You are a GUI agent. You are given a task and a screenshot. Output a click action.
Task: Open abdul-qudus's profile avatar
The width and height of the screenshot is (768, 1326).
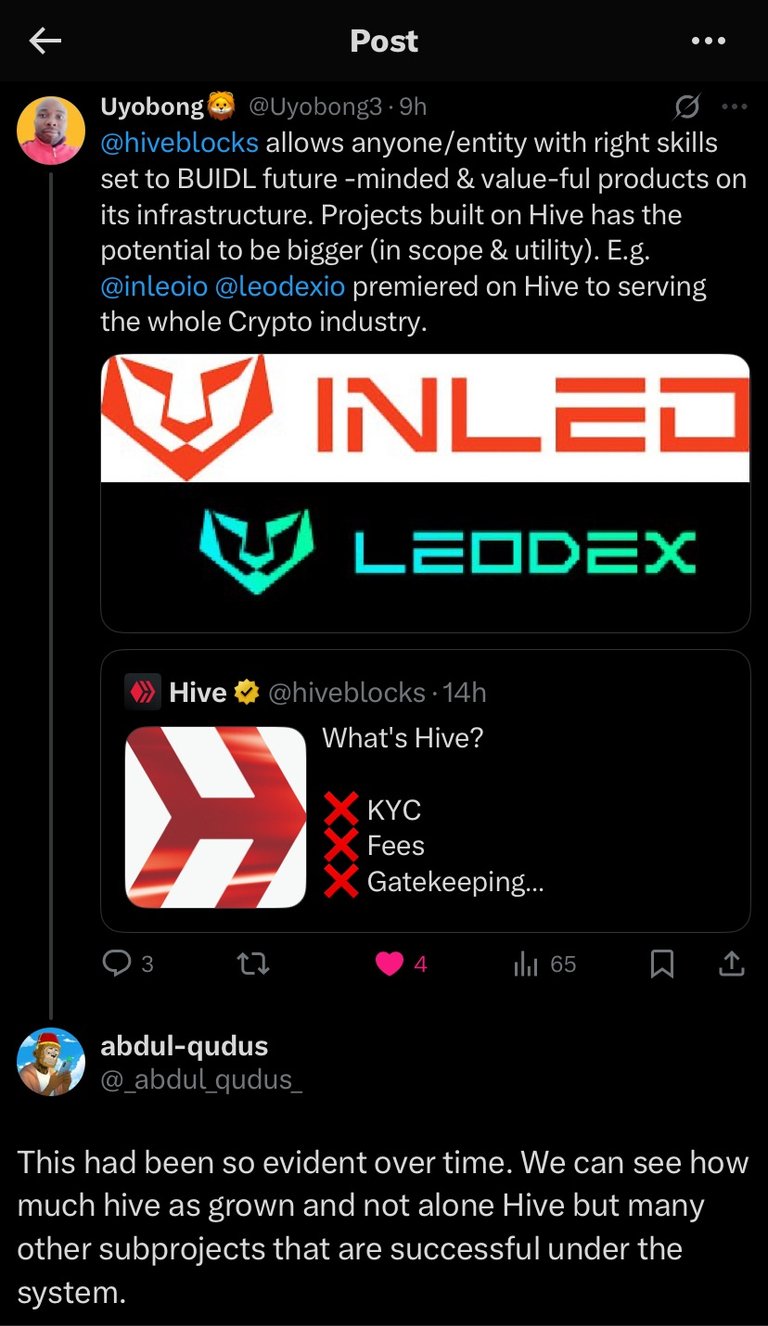[x=51, y=1061]
